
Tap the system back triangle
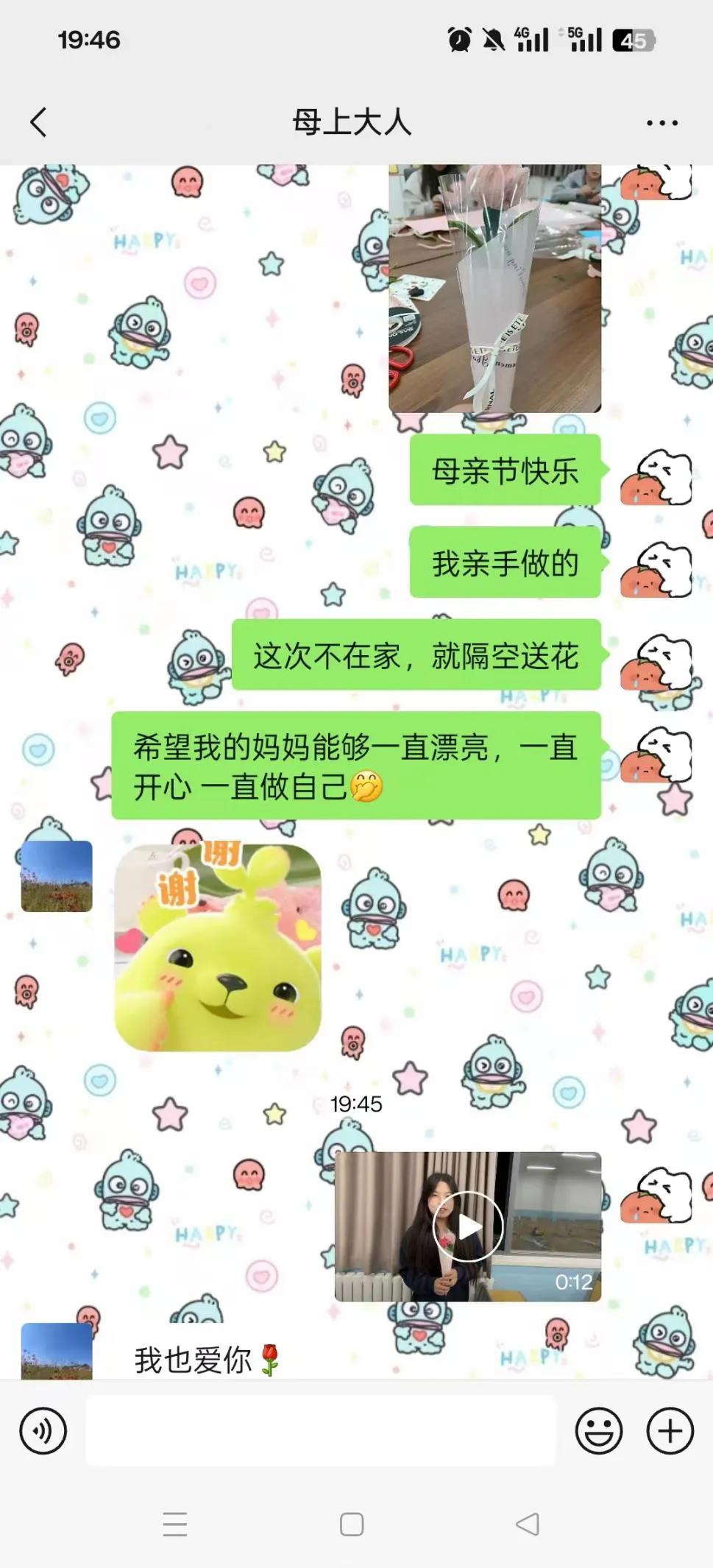[528, 1524]
